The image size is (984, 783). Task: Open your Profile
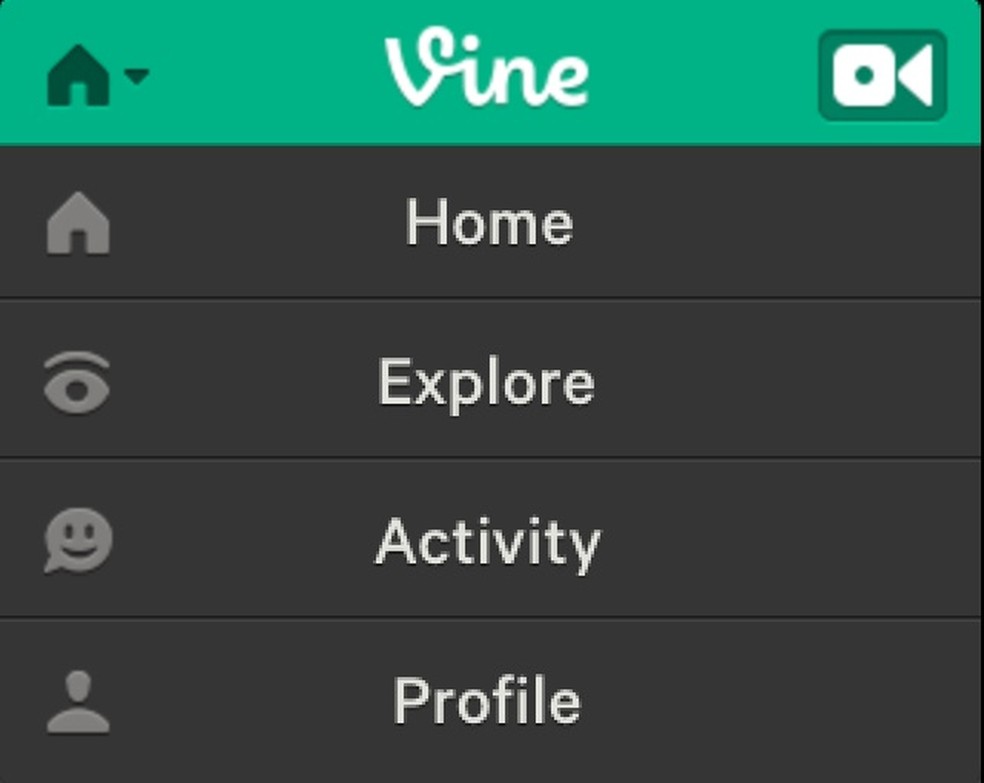pos(487,700)
